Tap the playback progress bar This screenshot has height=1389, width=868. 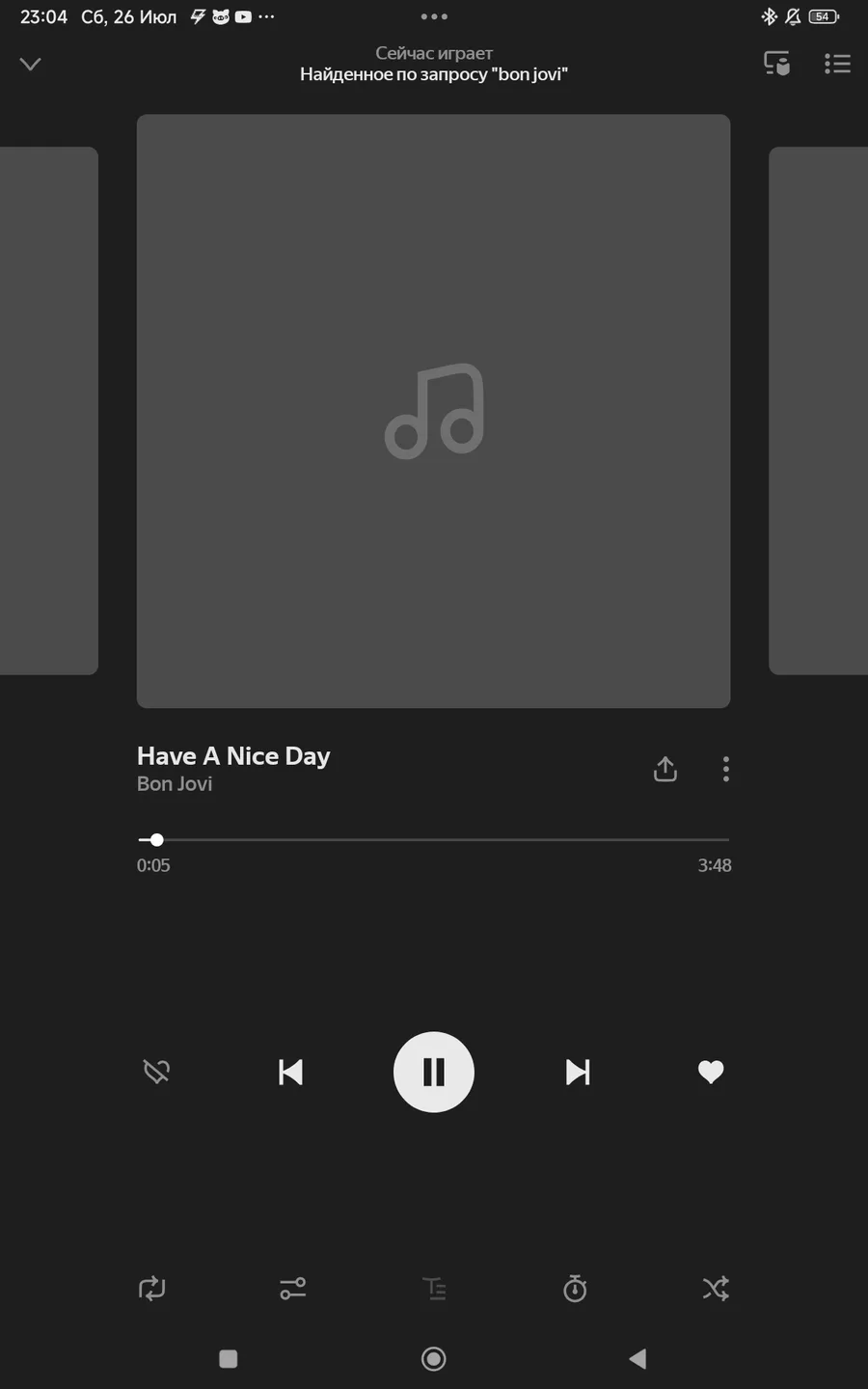pyautogui.click(x=433, y=840)
